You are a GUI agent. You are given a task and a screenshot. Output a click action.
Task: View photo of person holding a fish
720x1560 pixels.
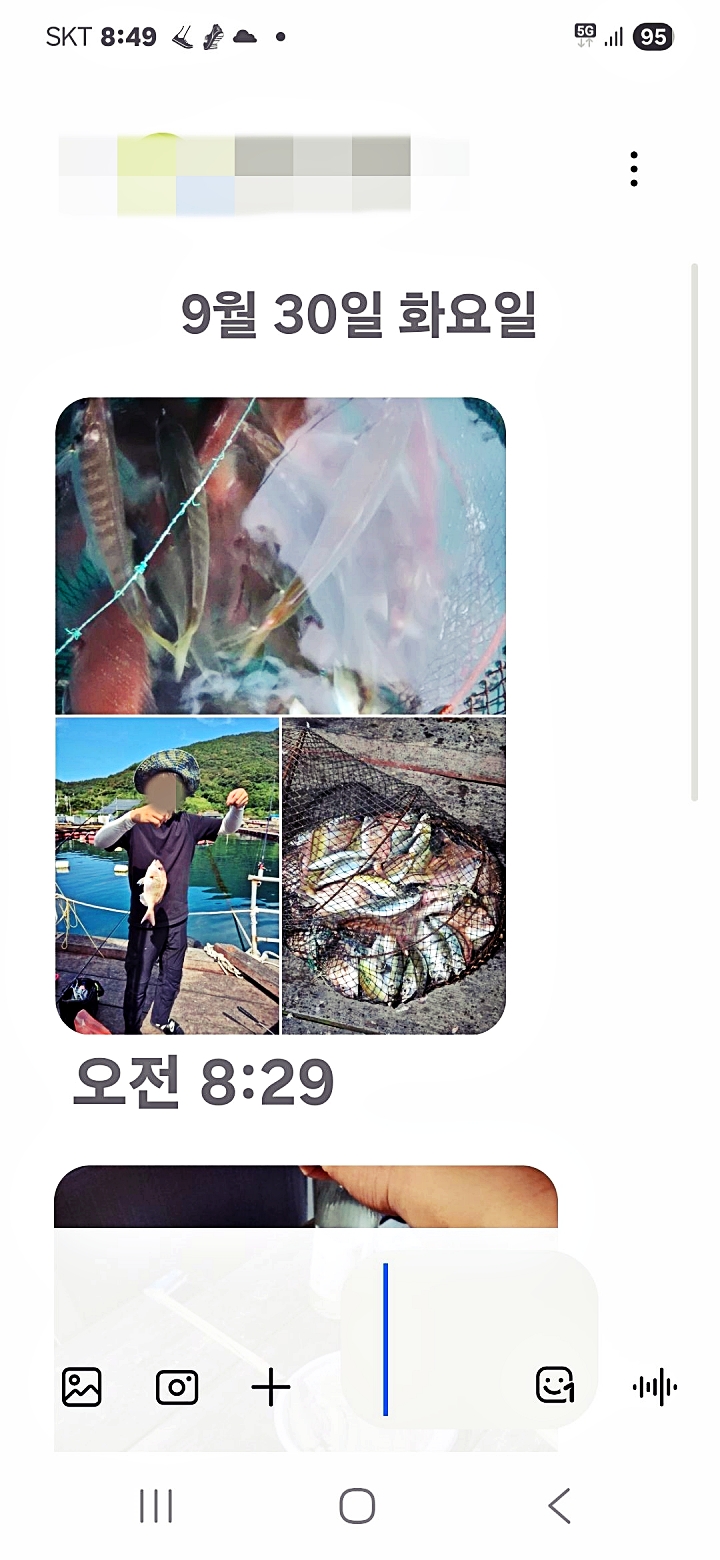click(x=167, y=875)
